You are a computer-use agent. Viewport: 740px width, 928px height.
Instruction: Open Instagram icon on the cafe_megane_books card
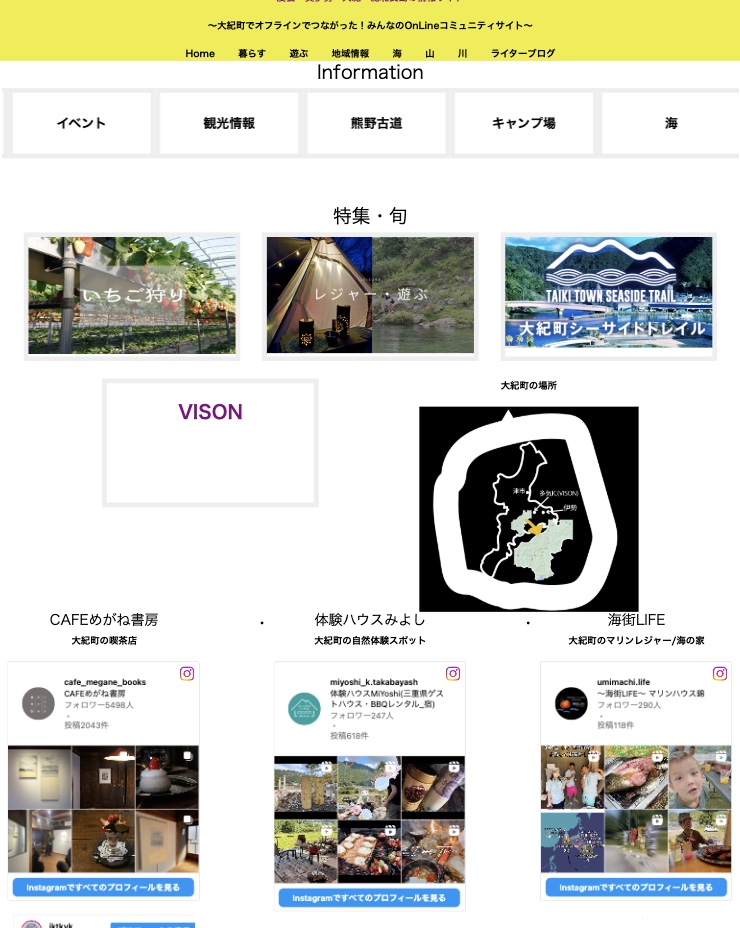[187, 674]
